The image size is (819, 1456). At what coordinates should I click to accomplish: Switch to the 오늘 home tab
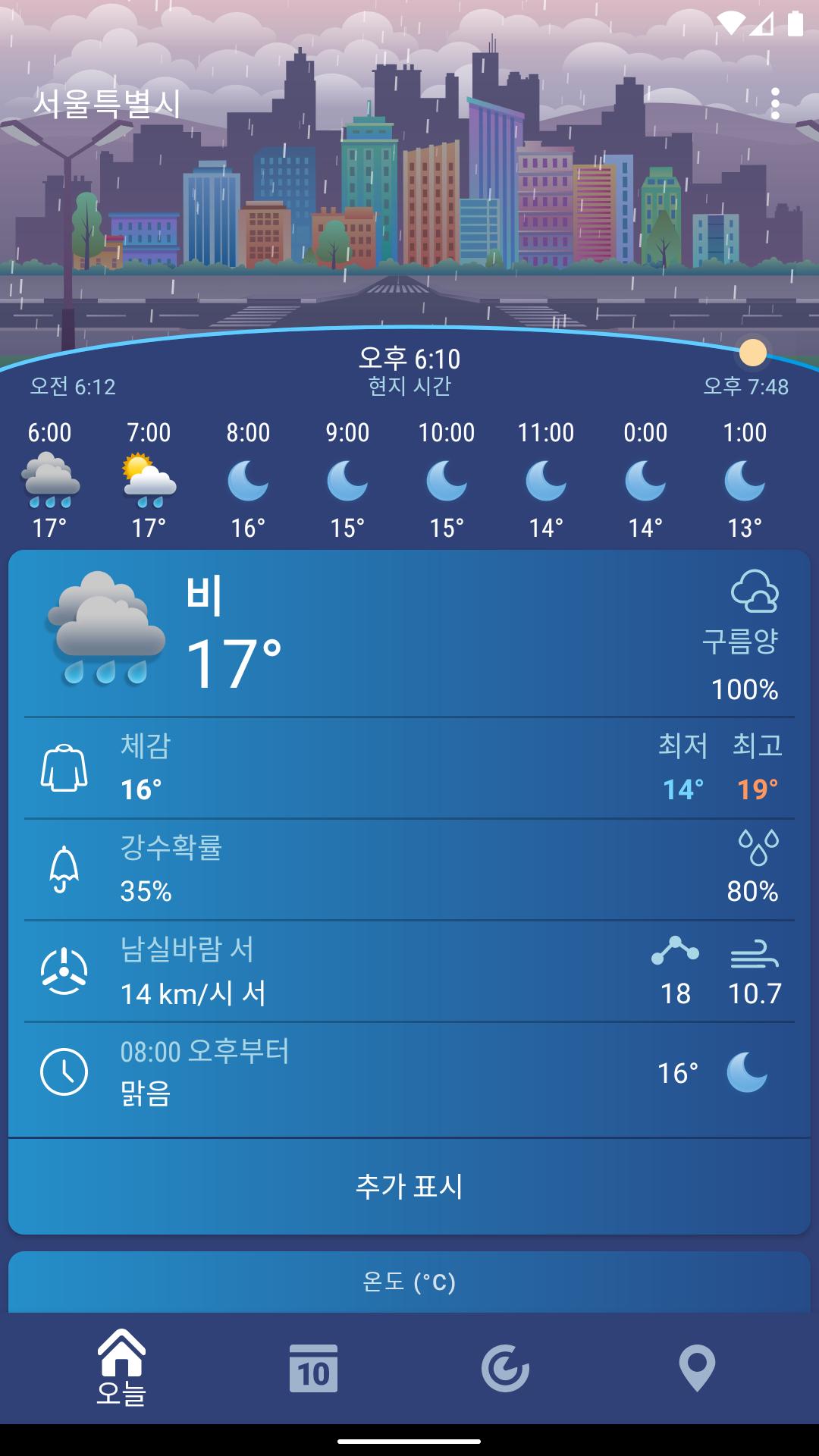point(121,1368)
